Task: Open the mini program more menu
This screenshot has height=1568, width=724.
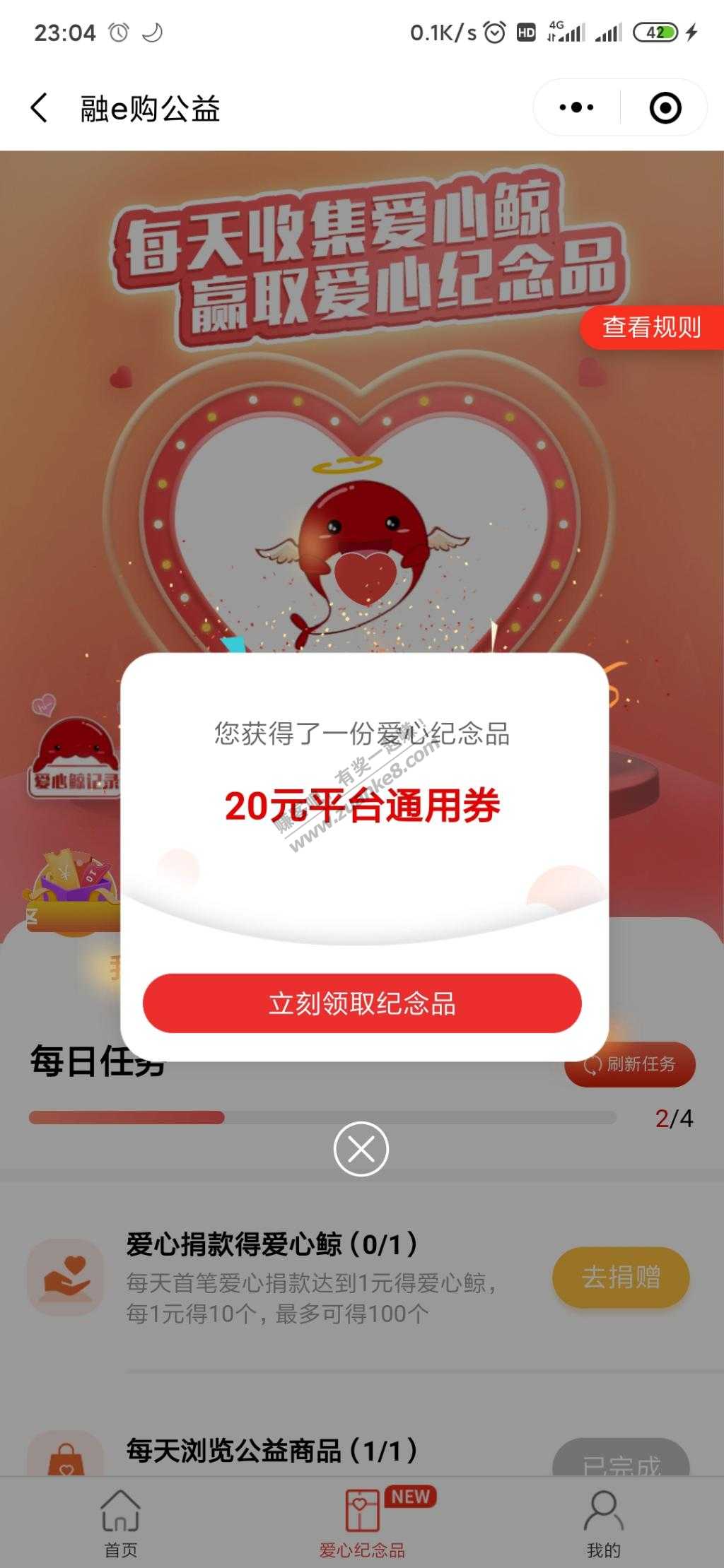Action: tap(576, 108)
